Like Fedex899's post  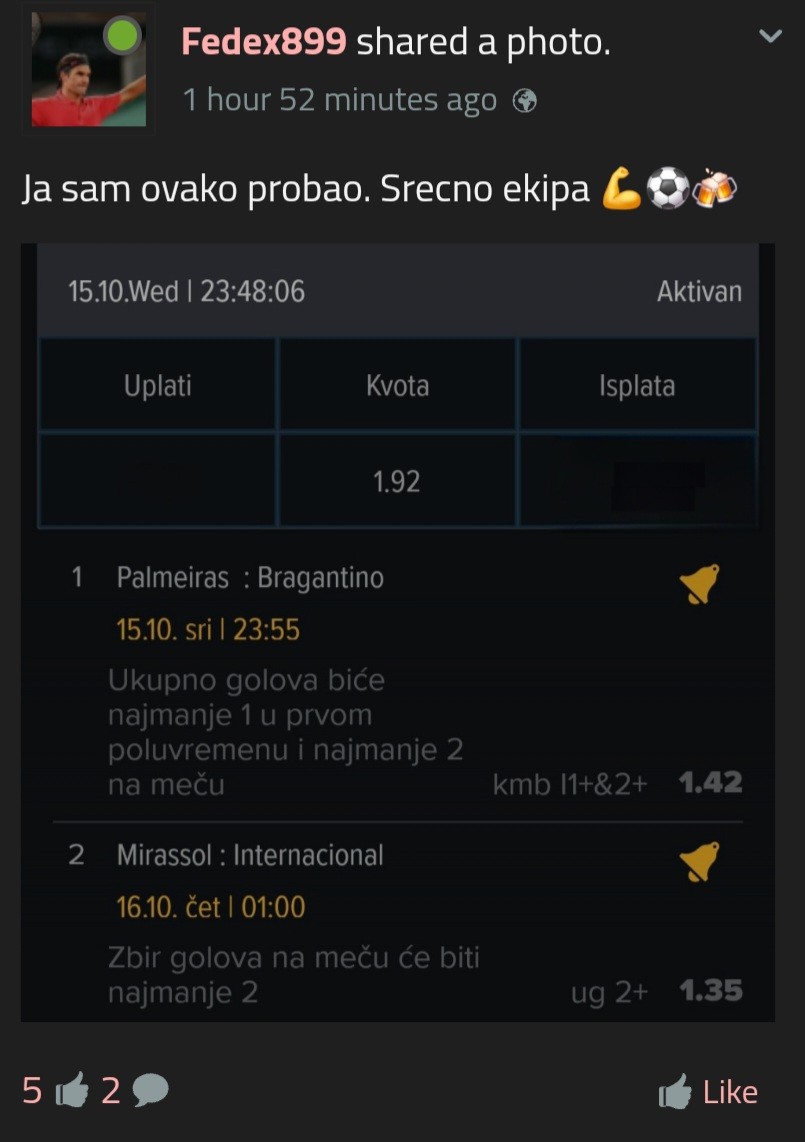708,1092
